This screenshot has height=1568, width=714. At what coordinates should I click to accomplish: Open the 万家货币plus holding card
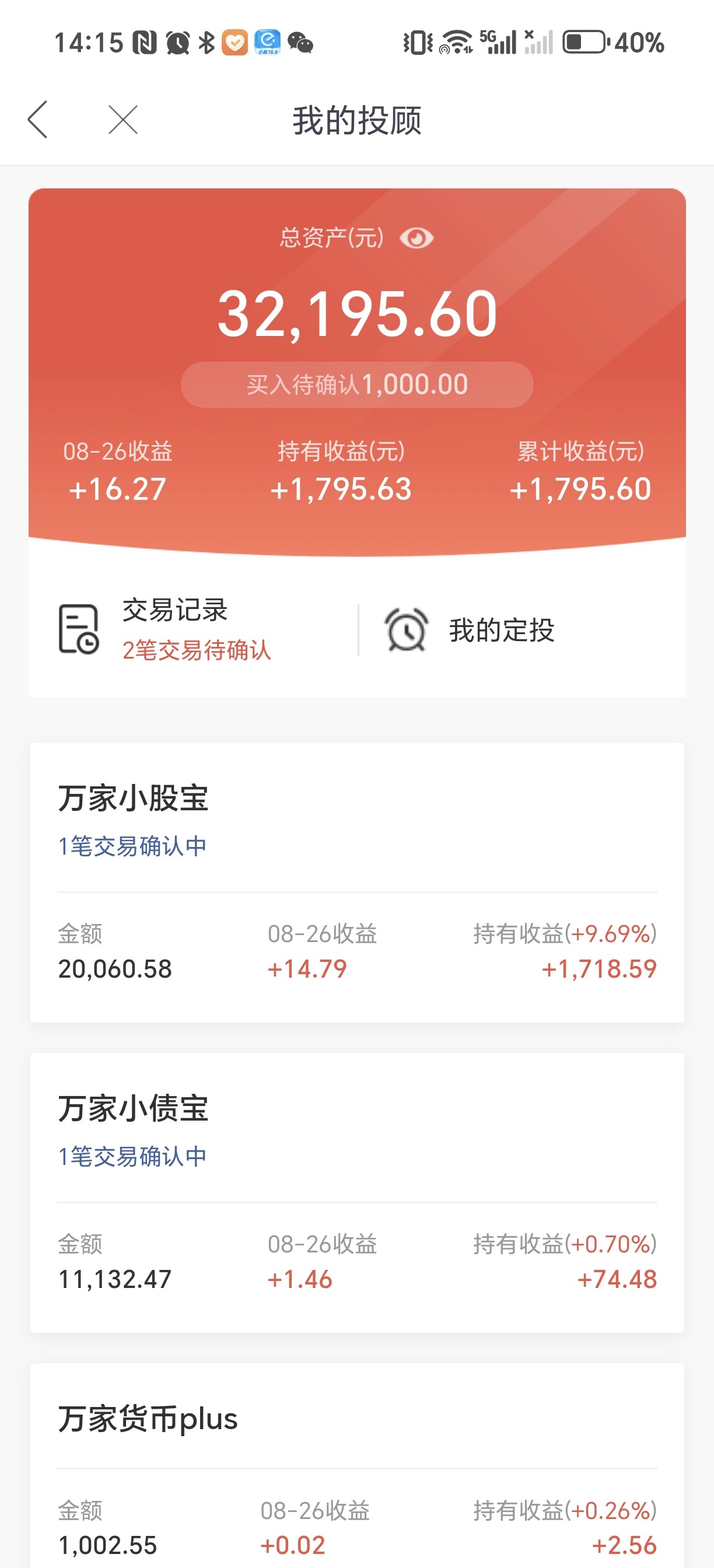pos(358,1466)
